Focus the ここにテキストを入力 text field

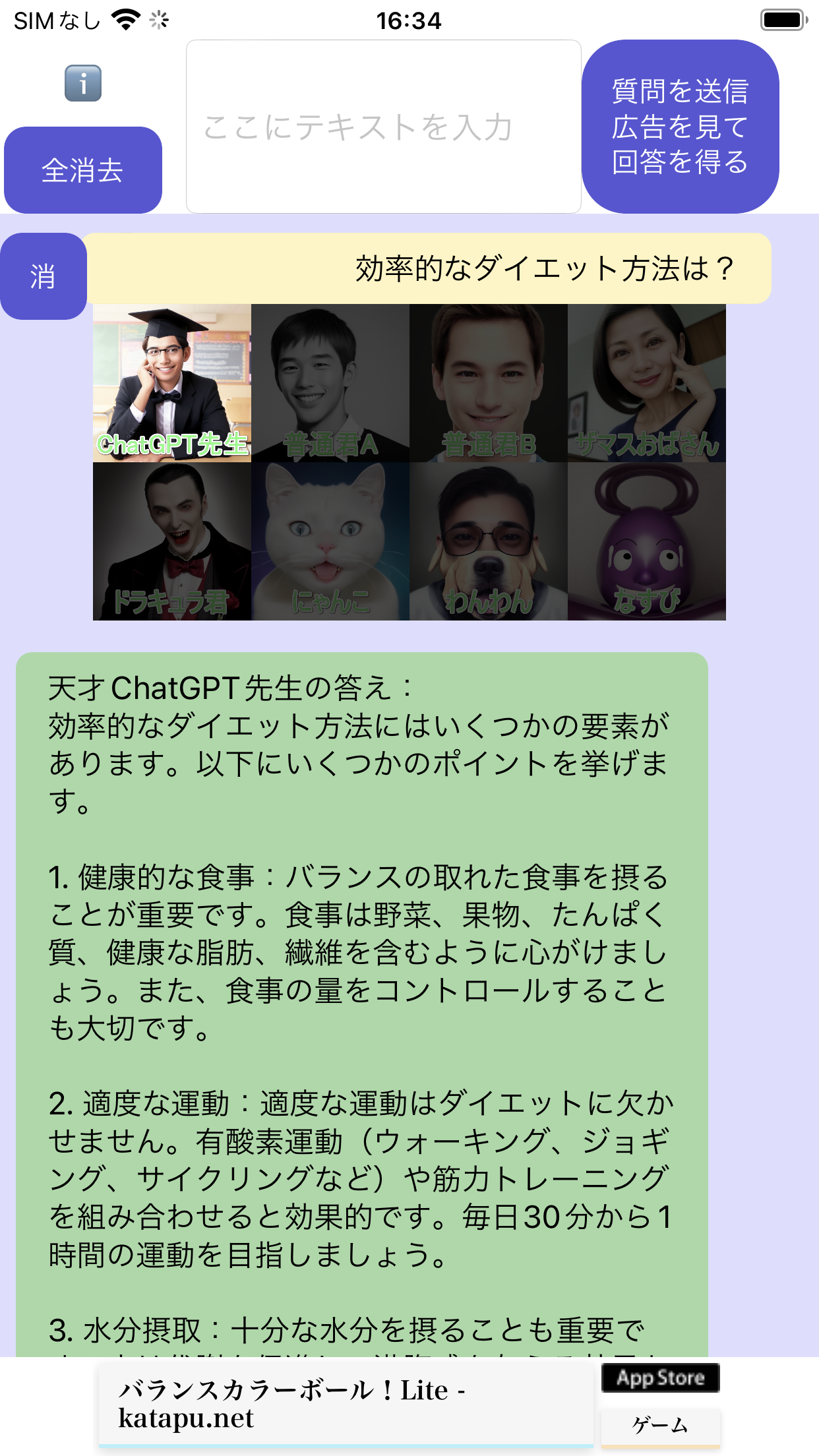tap(383, 127)
